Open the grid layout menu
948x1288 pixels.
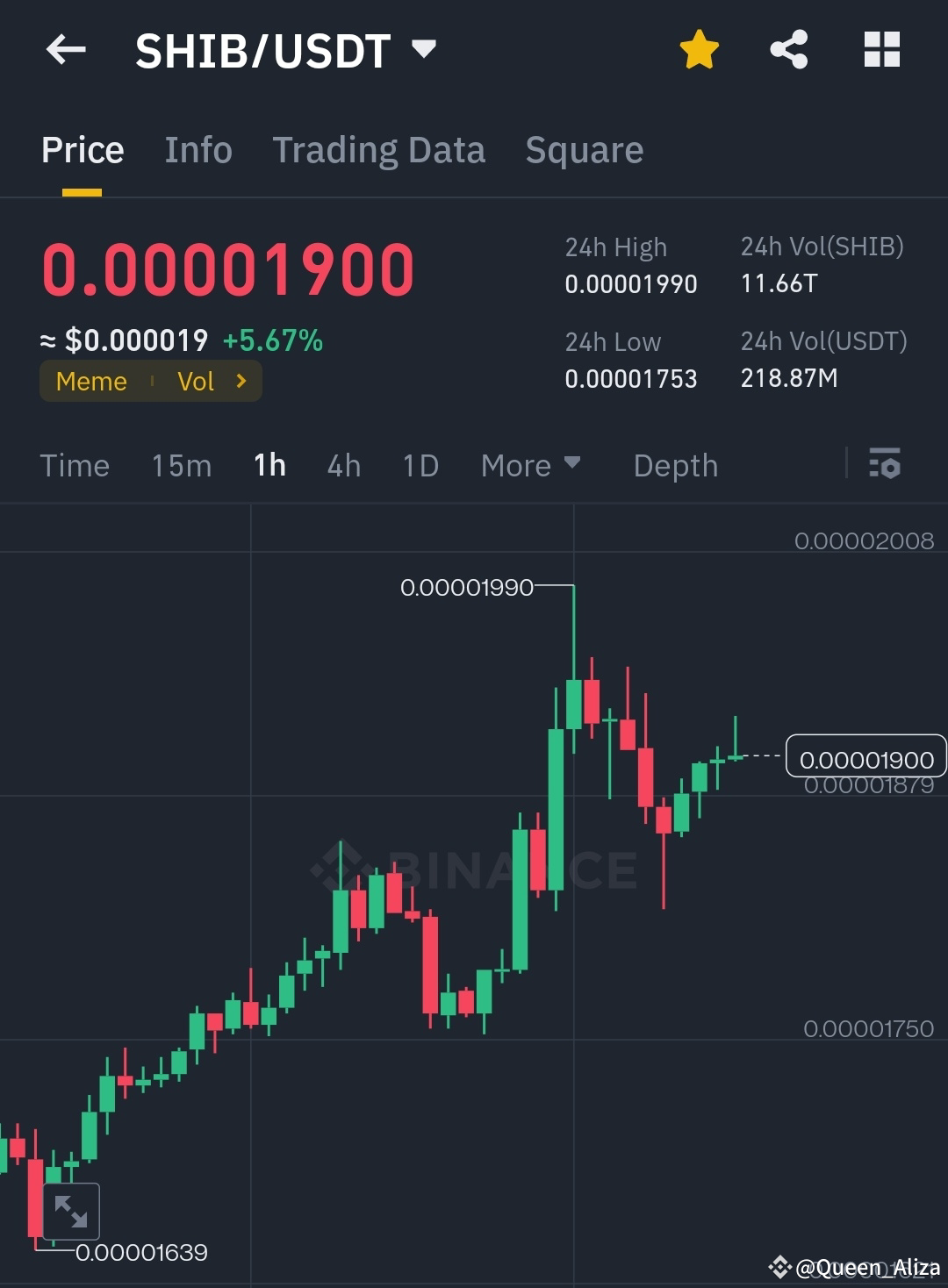pos(882,50)
